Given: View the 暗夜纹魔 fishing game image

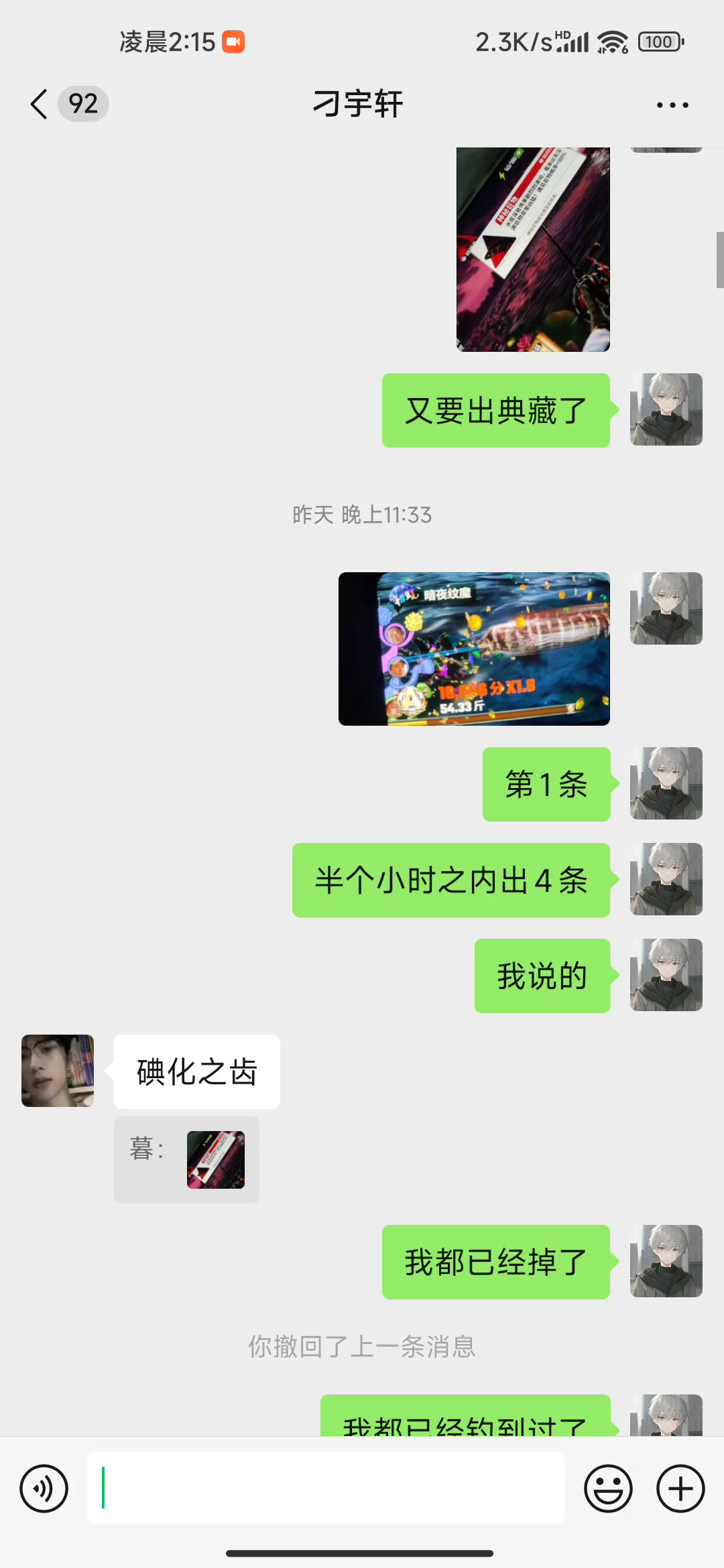Looking at the screenshot, I should click(x=474, y=649).
